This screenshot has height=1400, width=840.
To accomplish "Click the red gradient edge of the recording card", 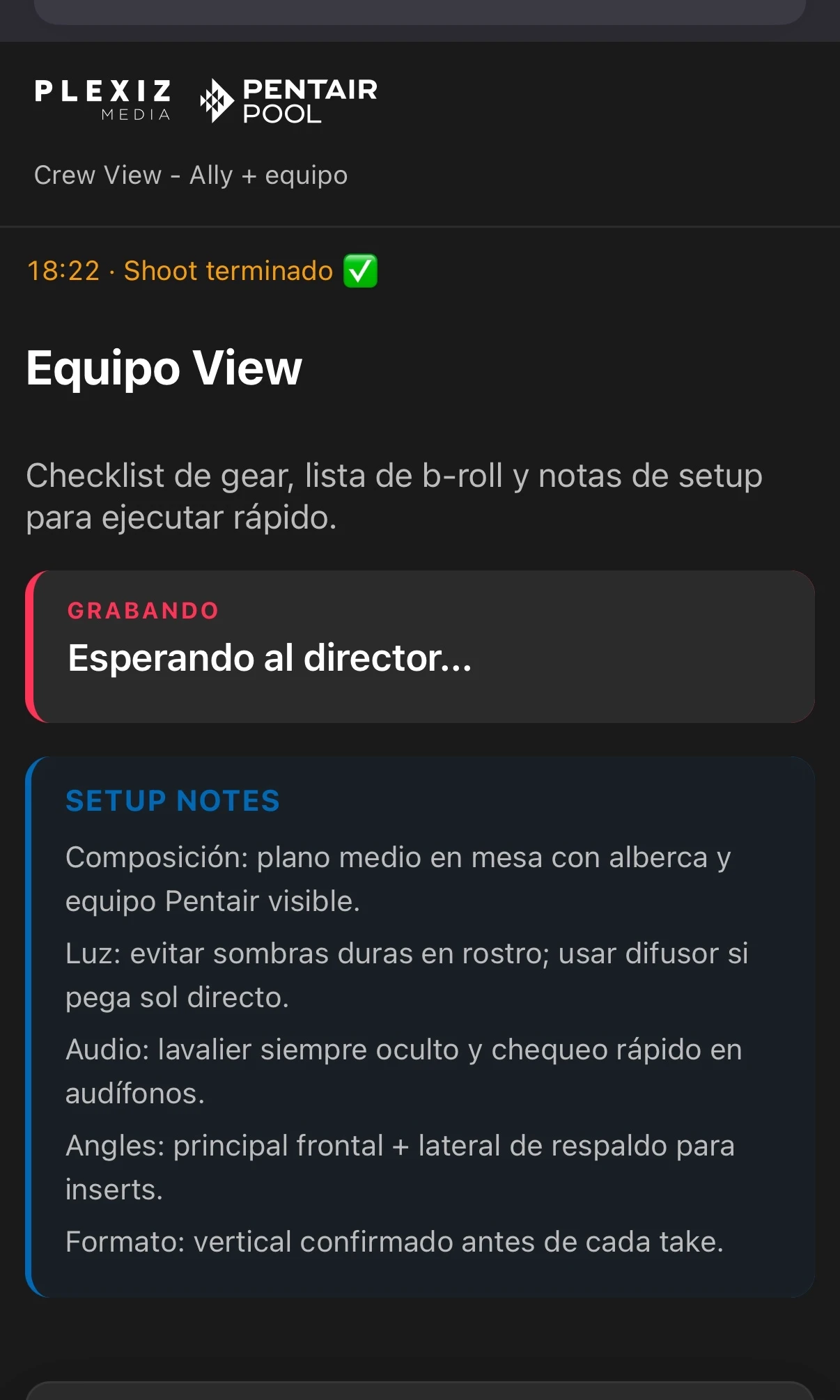I will (x=31, y=646).
